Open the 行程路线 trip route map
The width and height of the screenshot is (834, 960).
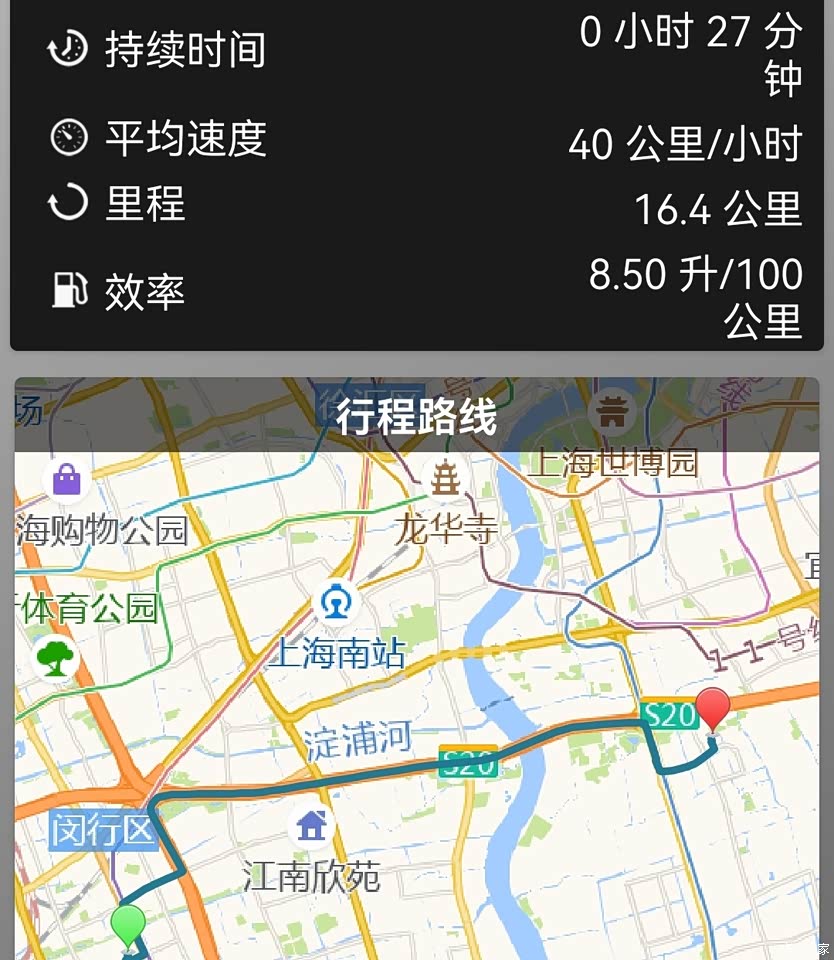(416, 416)
